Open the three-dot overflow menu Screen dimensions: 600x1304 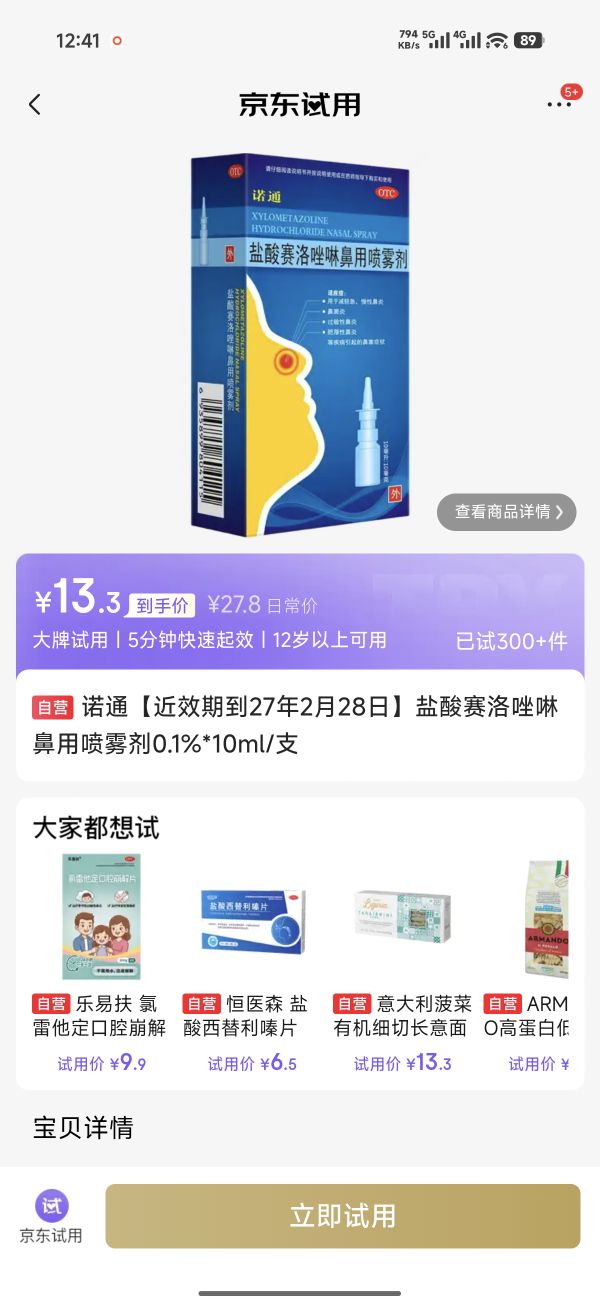[559, 104]
